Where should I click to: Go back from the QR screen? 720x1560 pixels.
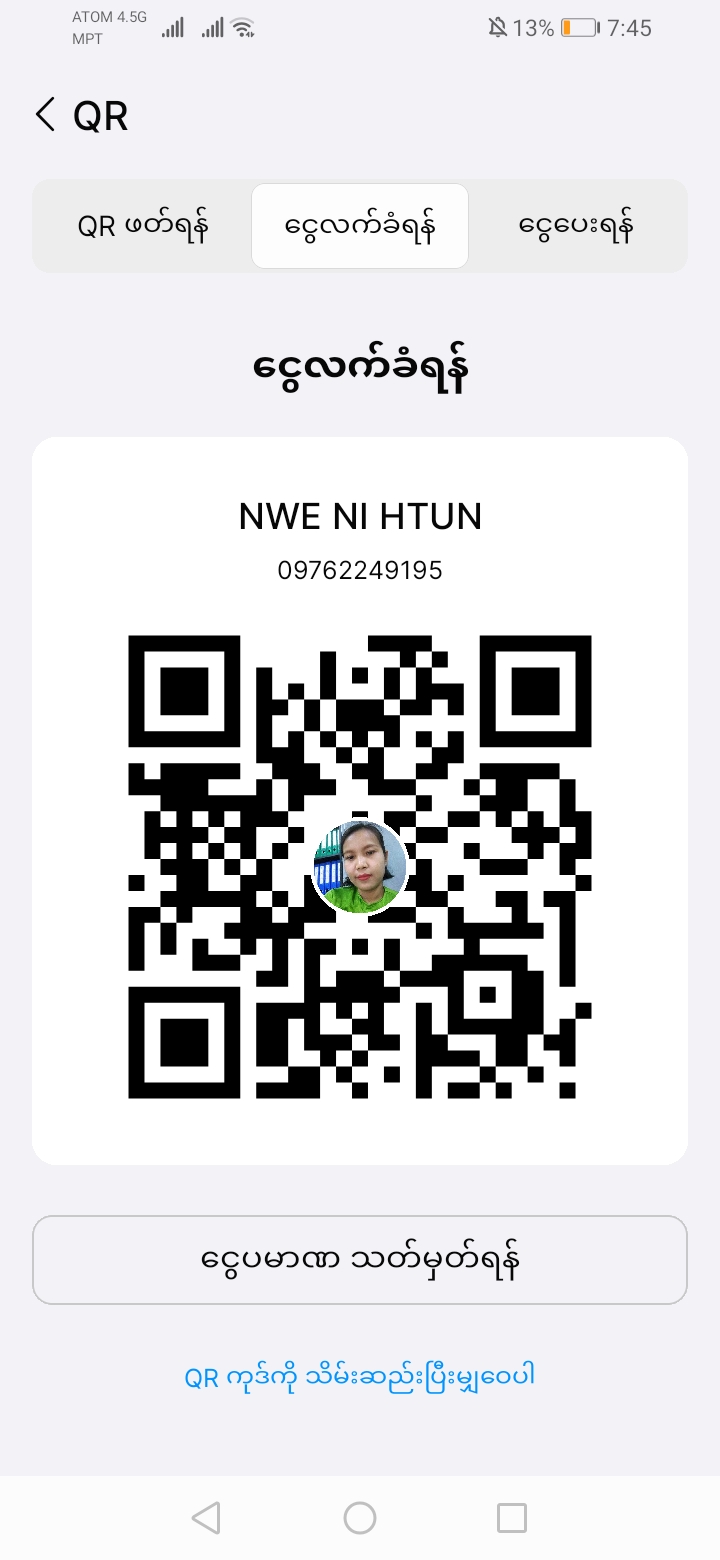point(45,116)
